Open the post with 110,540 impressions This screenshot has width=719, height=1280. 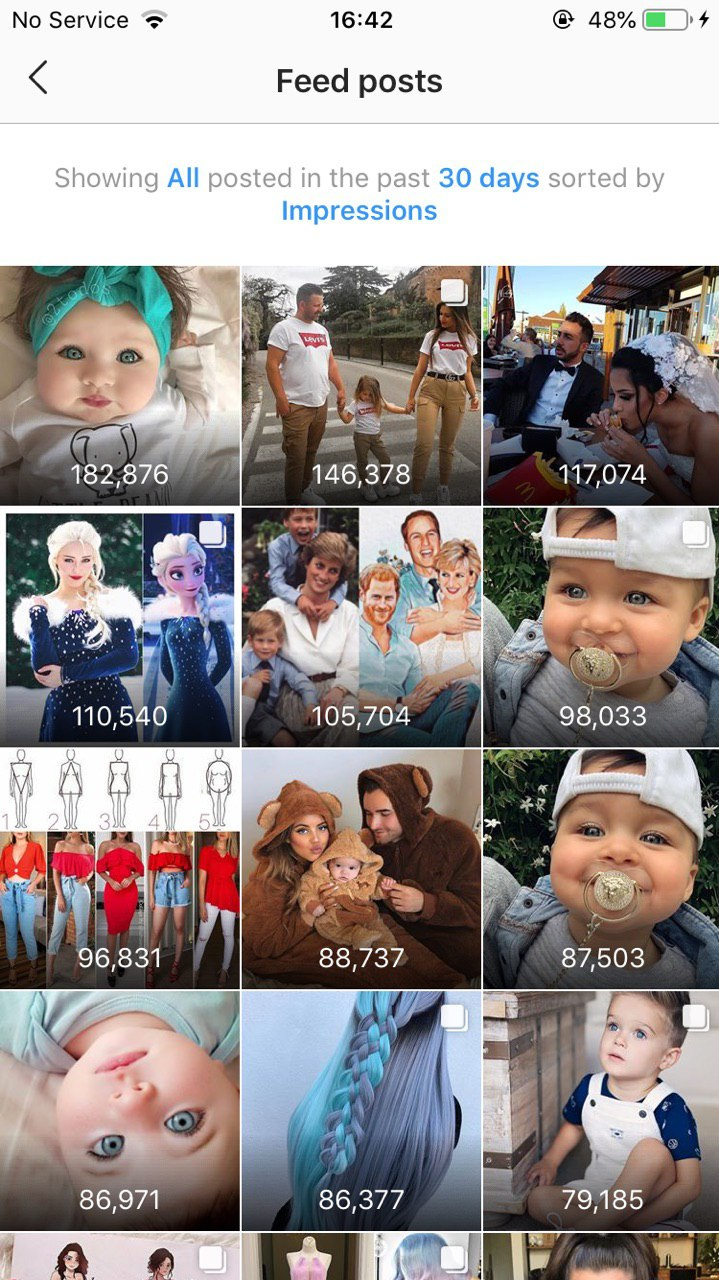pos(119,627)
